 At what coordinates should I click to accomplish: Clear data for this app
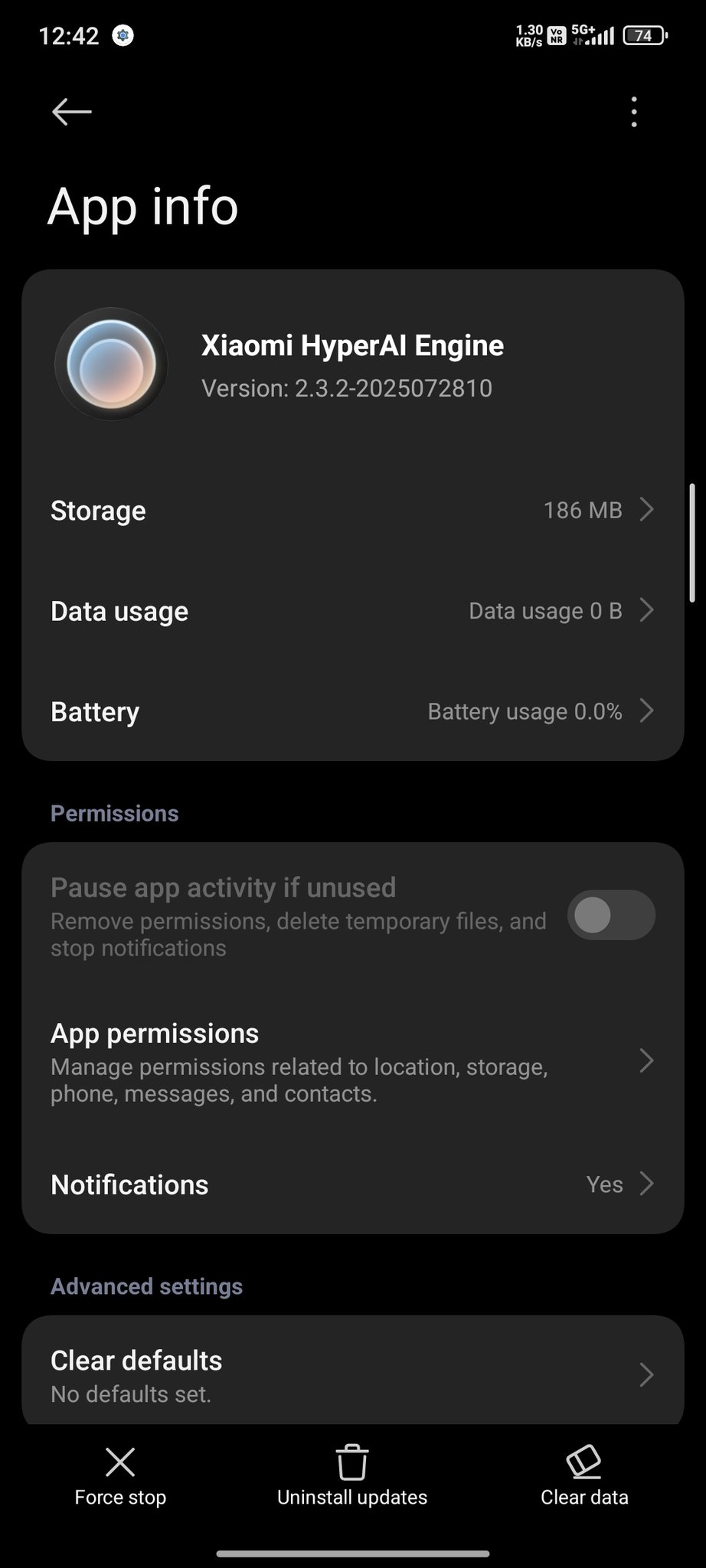tap(584, 1476)
